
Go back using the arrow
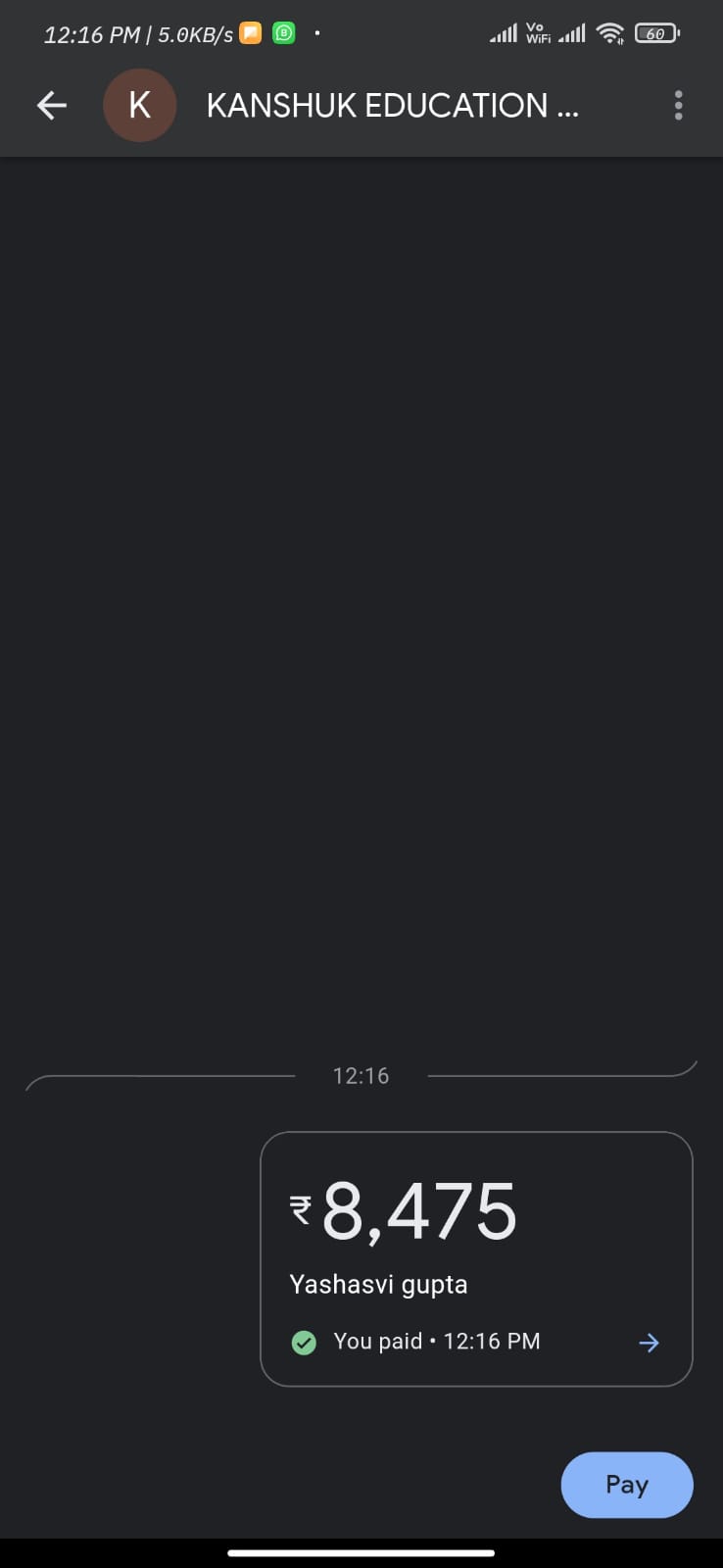tap(51, 106)
